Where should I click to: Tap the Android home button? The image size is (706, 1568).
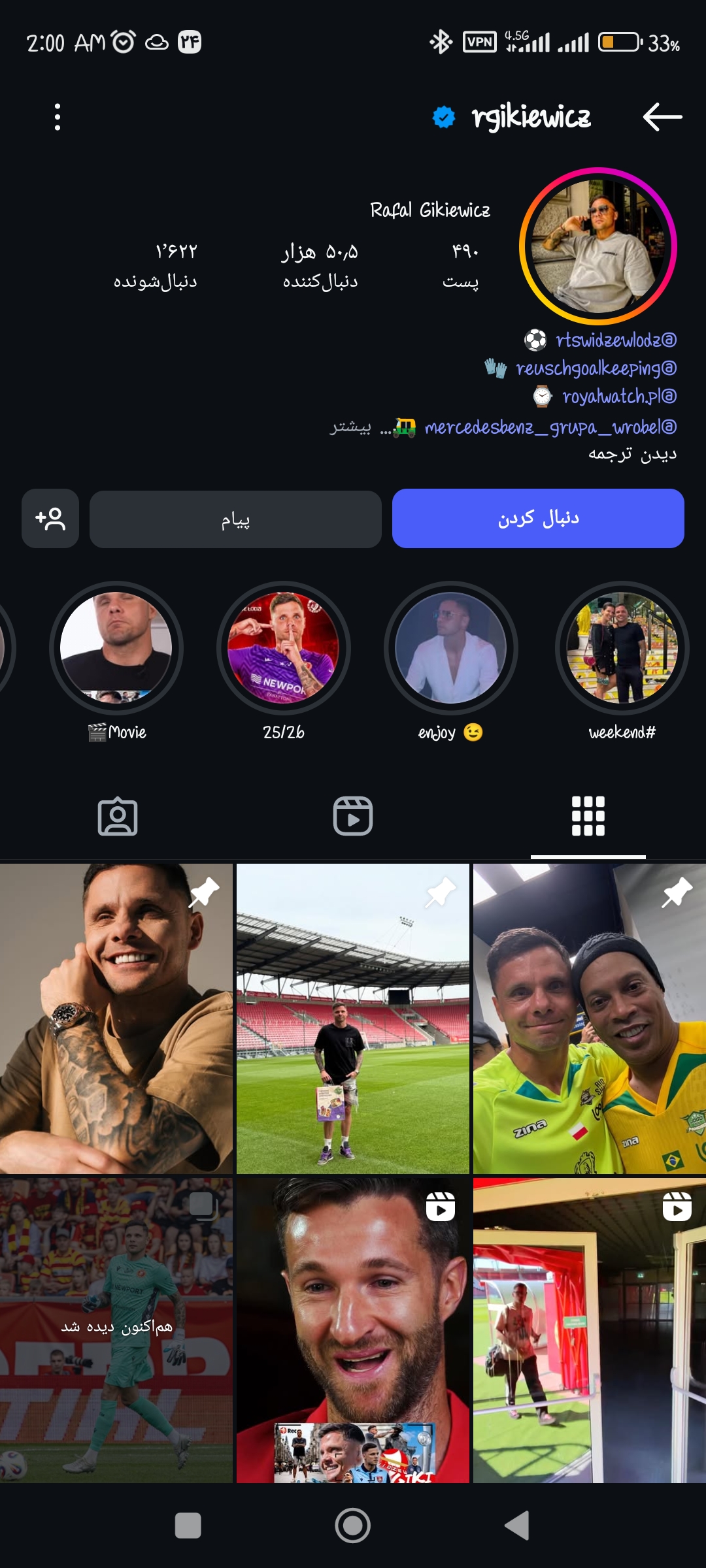click(x=353, y=1526)
